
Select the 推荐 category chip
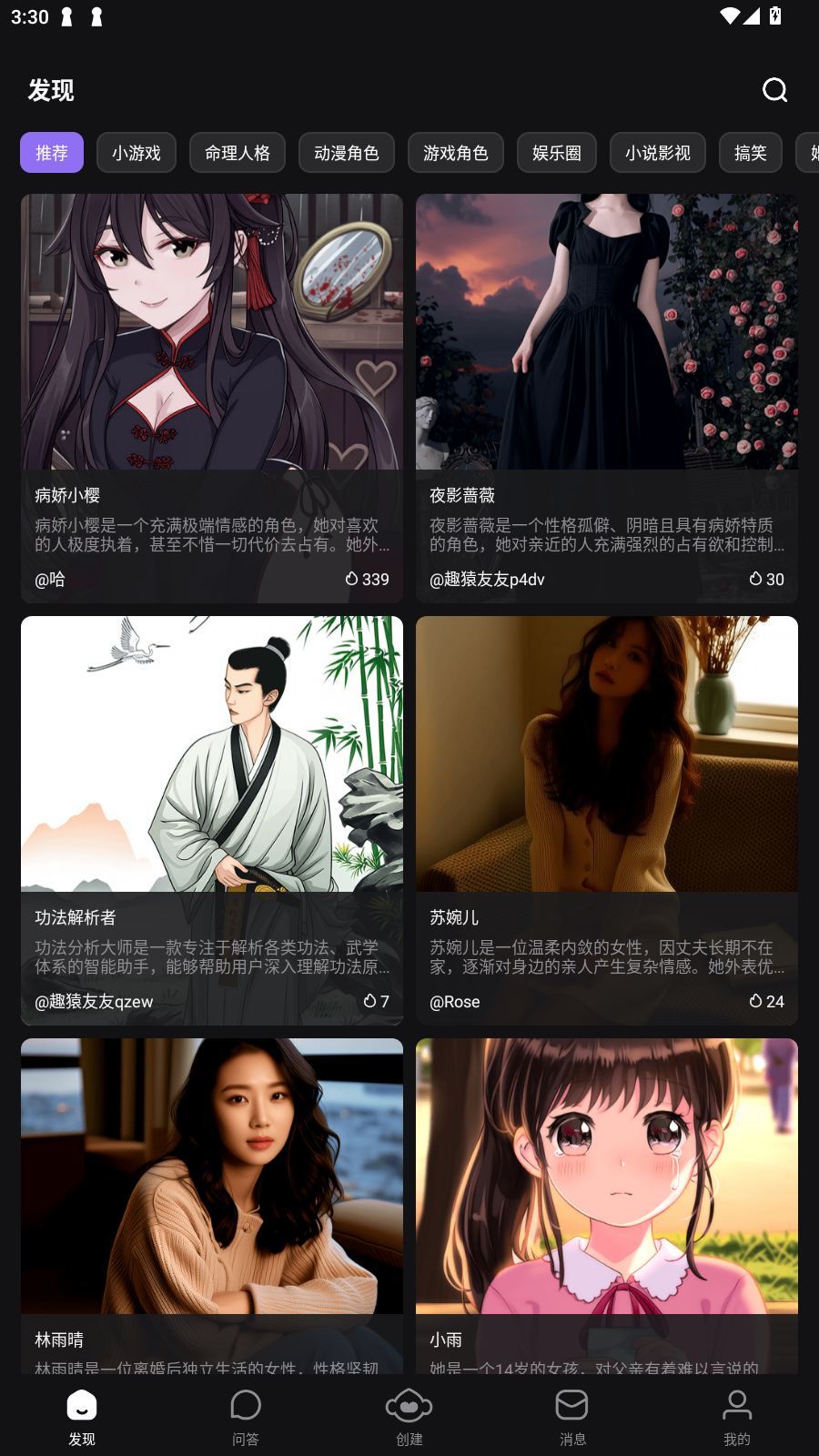[52, 153]
